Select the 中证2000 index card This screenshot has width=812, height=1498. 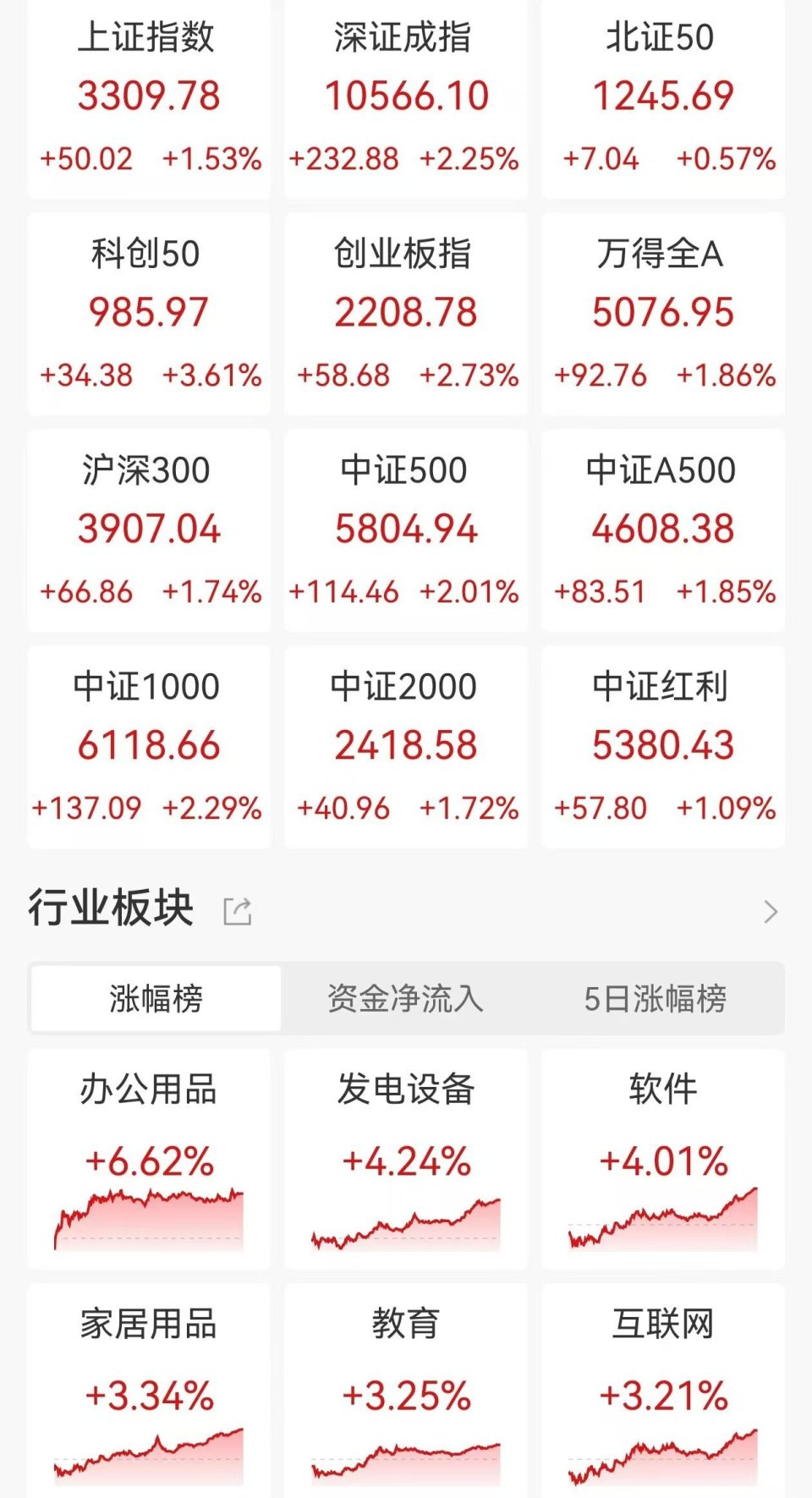coord(405,744)
